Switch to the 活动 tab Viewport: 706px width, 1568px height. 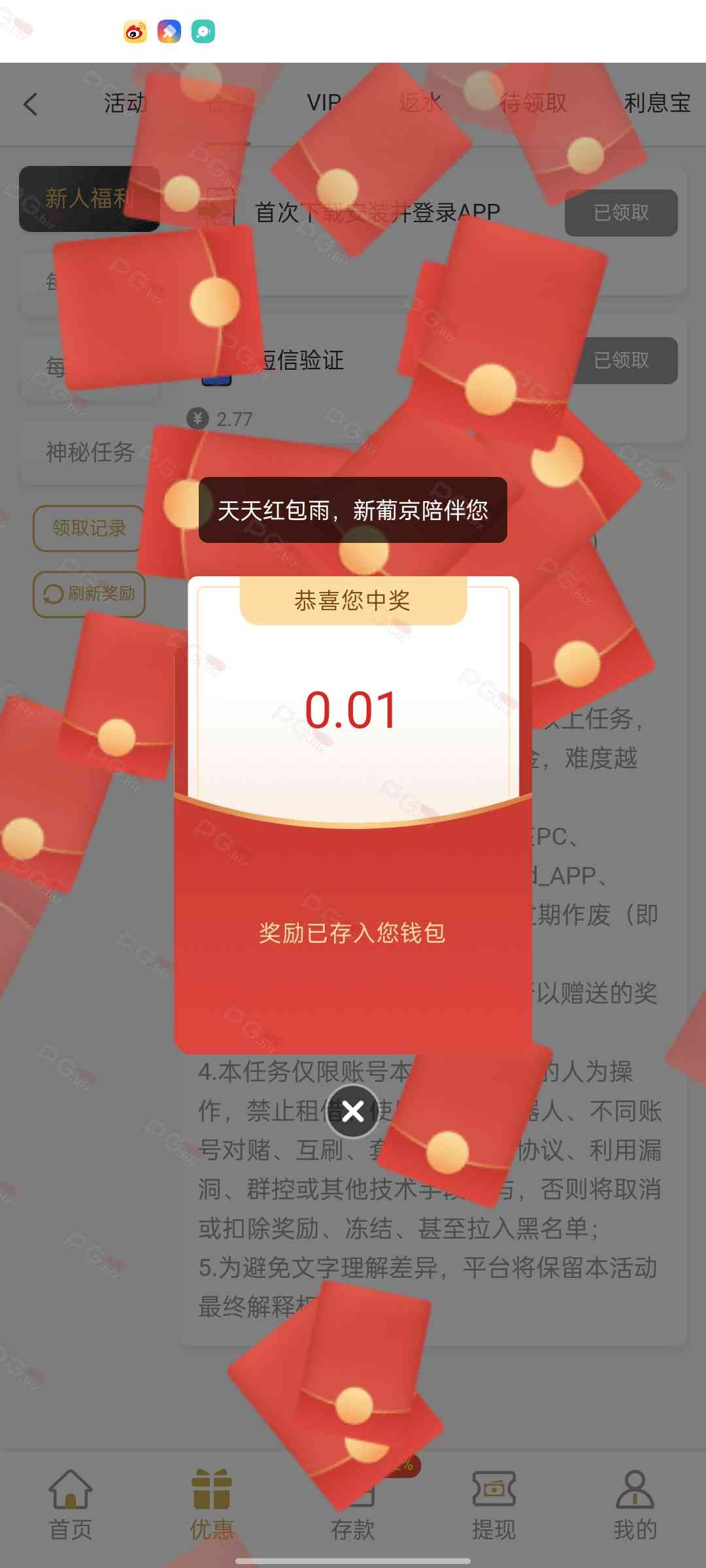(124, 103)
